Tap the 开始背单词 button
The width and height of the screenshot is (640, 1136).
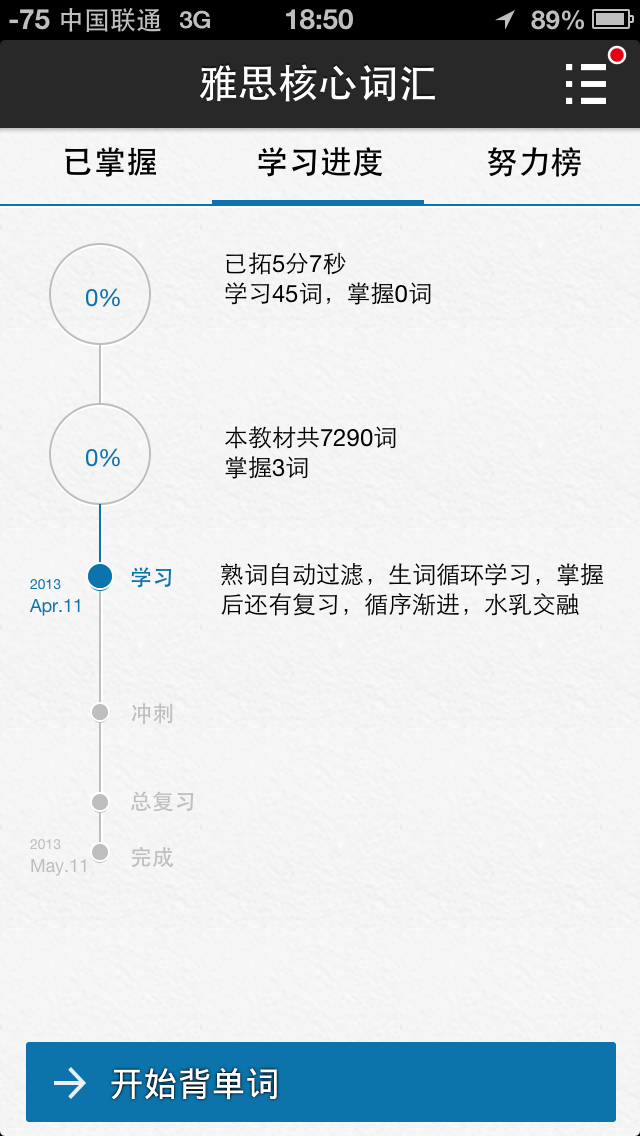pyautogui.click(x=320, y=1083)
